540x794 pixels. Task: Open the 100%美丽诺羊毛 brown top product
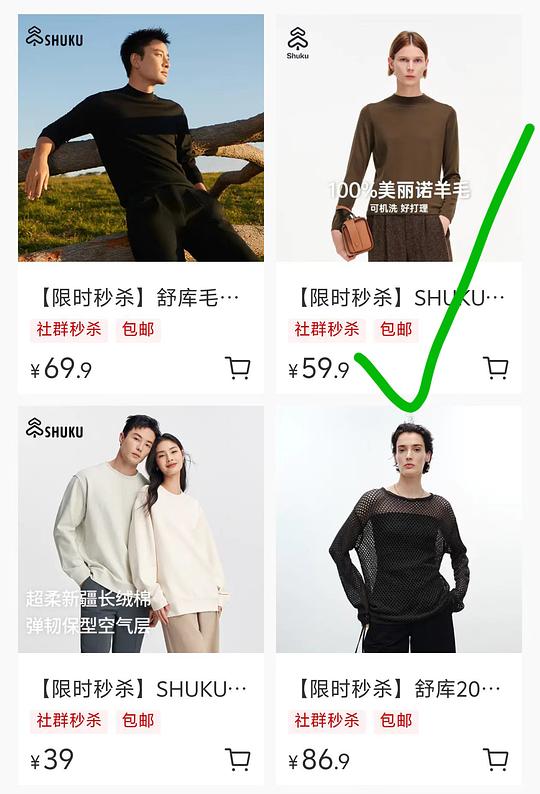399,138
